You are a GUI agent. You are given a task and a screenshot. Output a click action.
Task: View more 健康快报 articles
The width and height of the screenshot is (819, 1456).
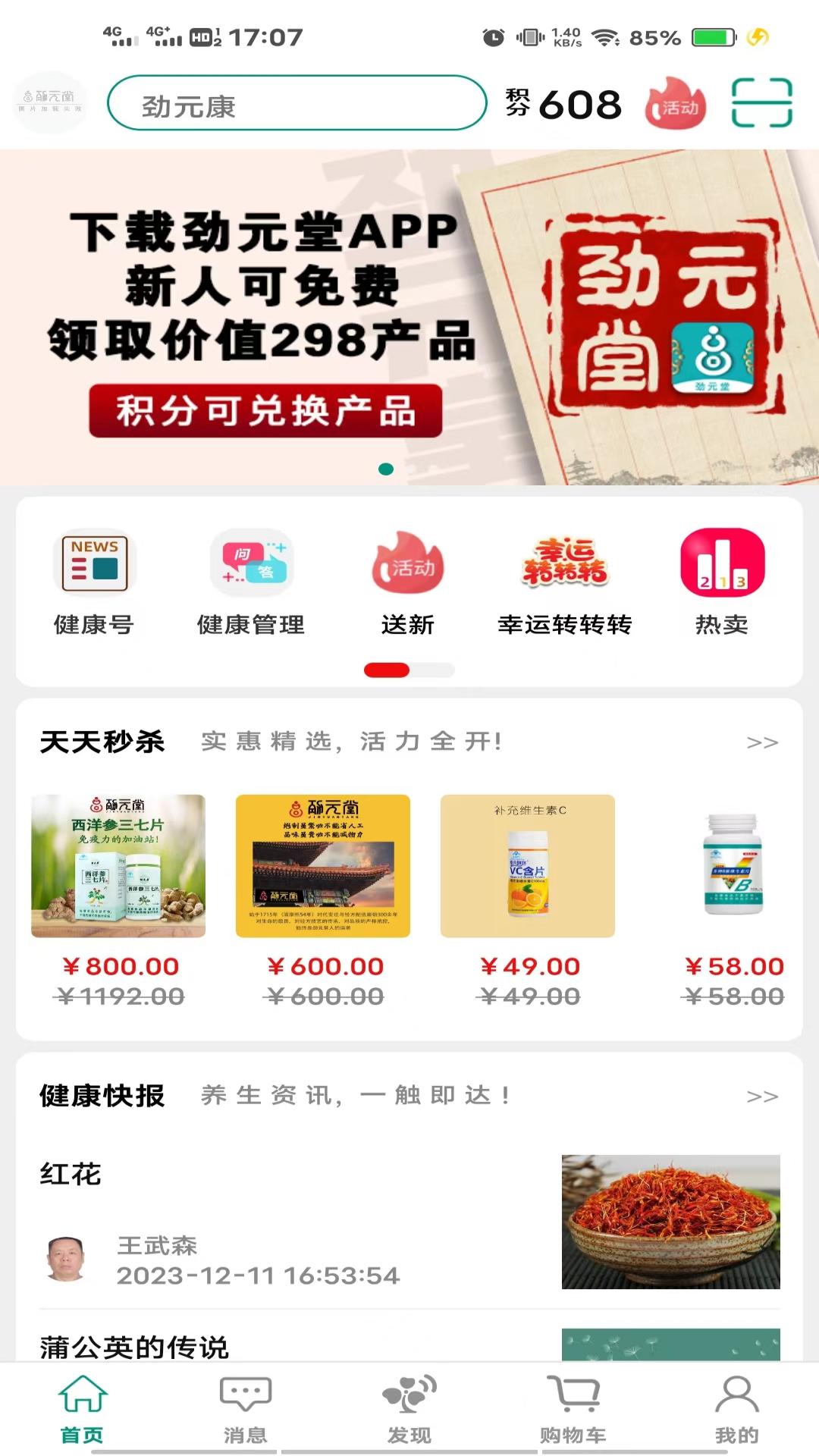pos(762,1097)
